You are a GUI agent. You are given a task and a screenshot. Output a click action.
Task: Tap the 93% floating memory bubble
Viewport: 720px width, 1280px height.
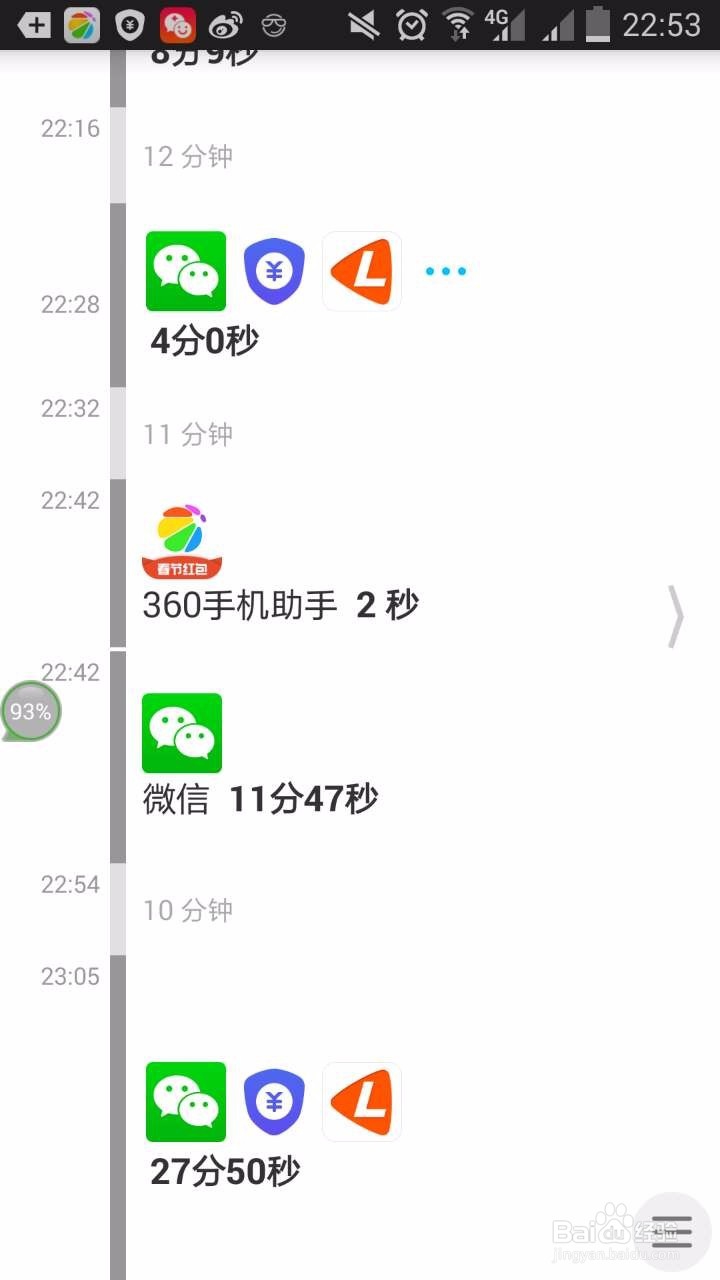tap(30, 711)
